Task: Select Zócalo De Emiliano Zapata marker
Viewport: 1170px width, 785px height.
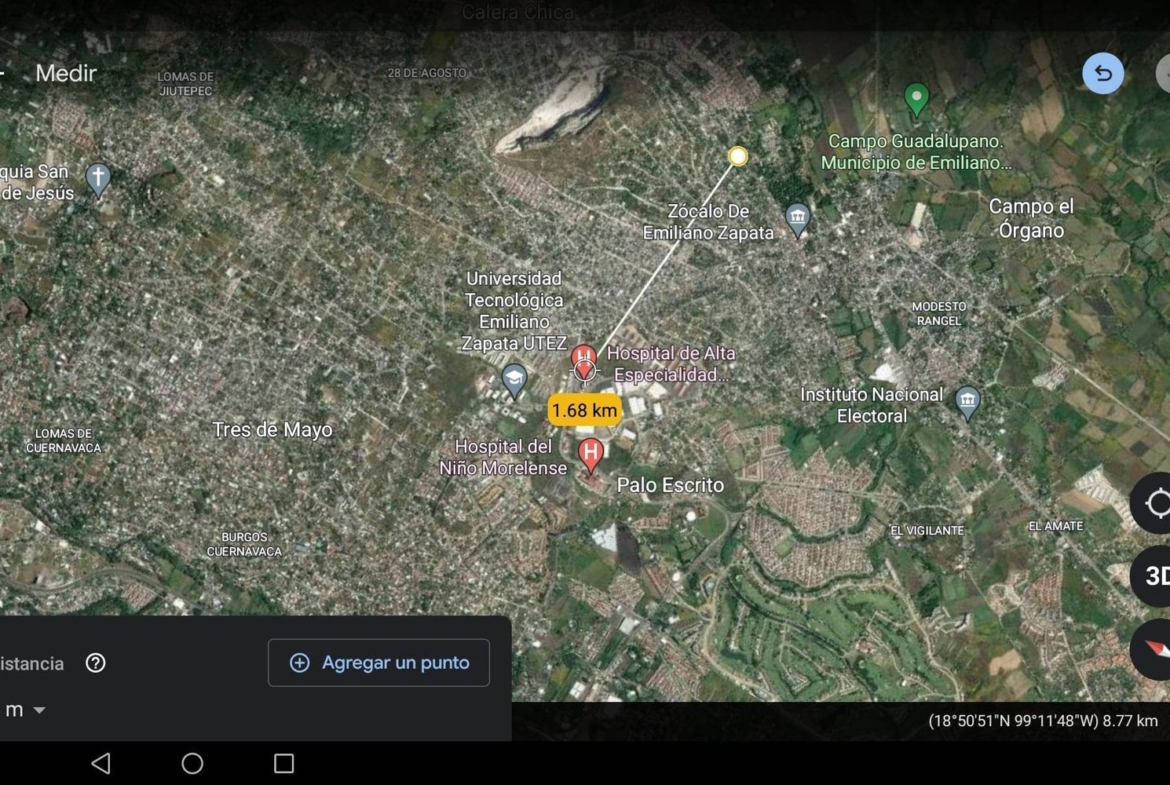Action: (797, 220)
